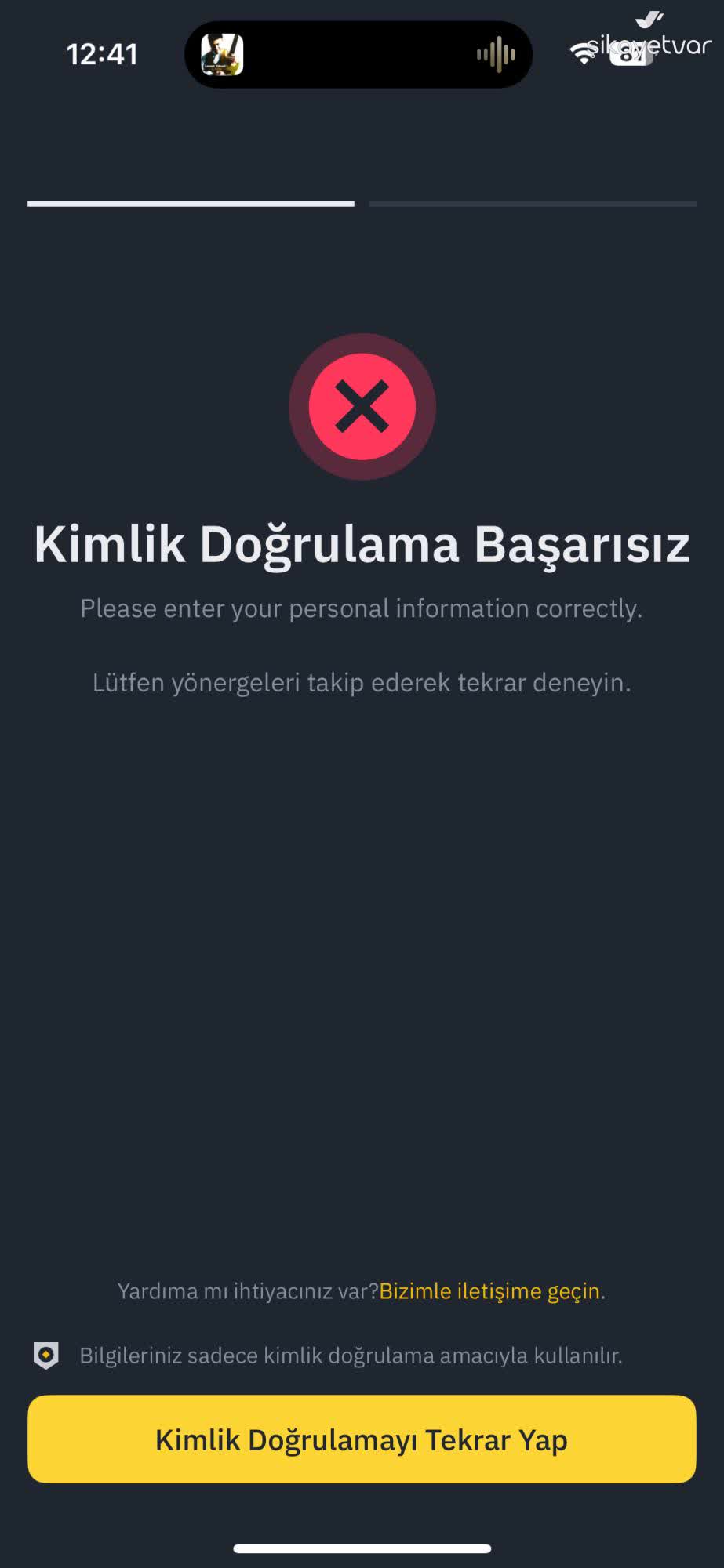
Task: Tap the Turkish retry instructions text
Action: click(362, 682)
